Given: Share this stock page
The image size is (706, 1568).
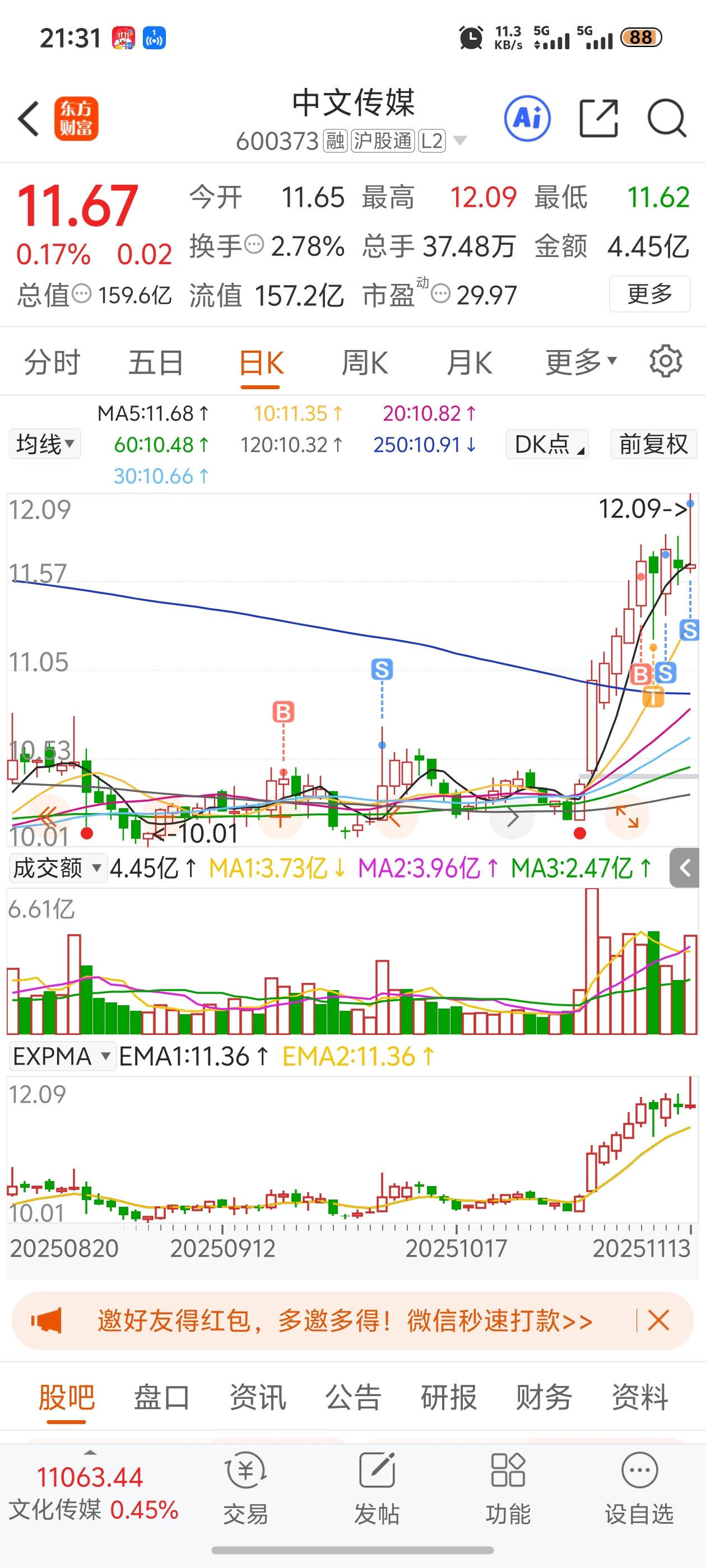Looking at the screenshot, I should [x=598, y=119].
